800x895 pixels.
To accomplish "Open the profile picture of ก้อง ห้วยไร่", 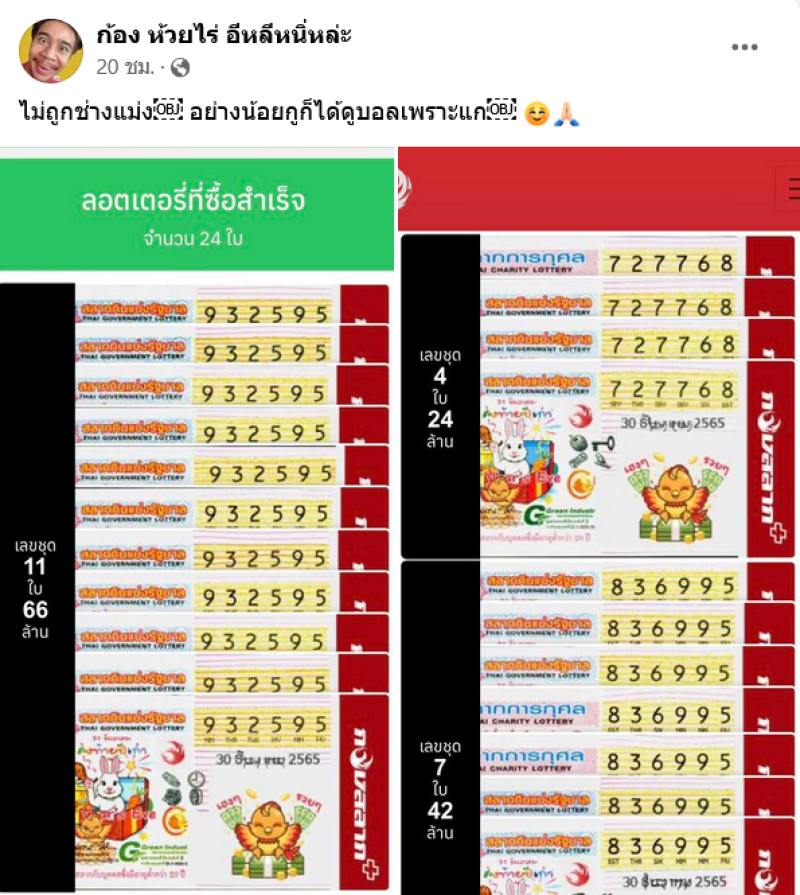I will coord(50,50).
